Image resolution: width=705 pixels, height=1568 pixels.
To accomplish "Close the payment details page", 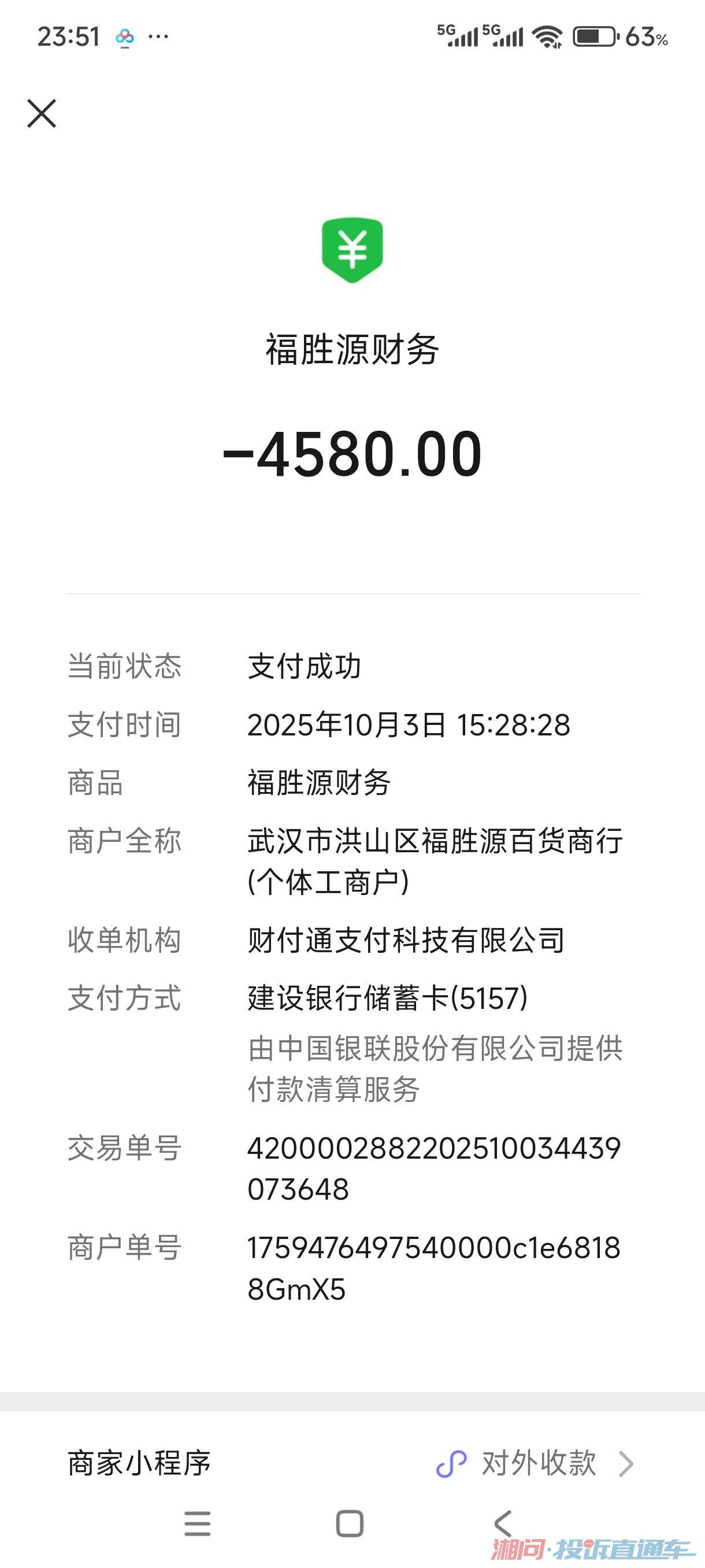I will 42,113.
